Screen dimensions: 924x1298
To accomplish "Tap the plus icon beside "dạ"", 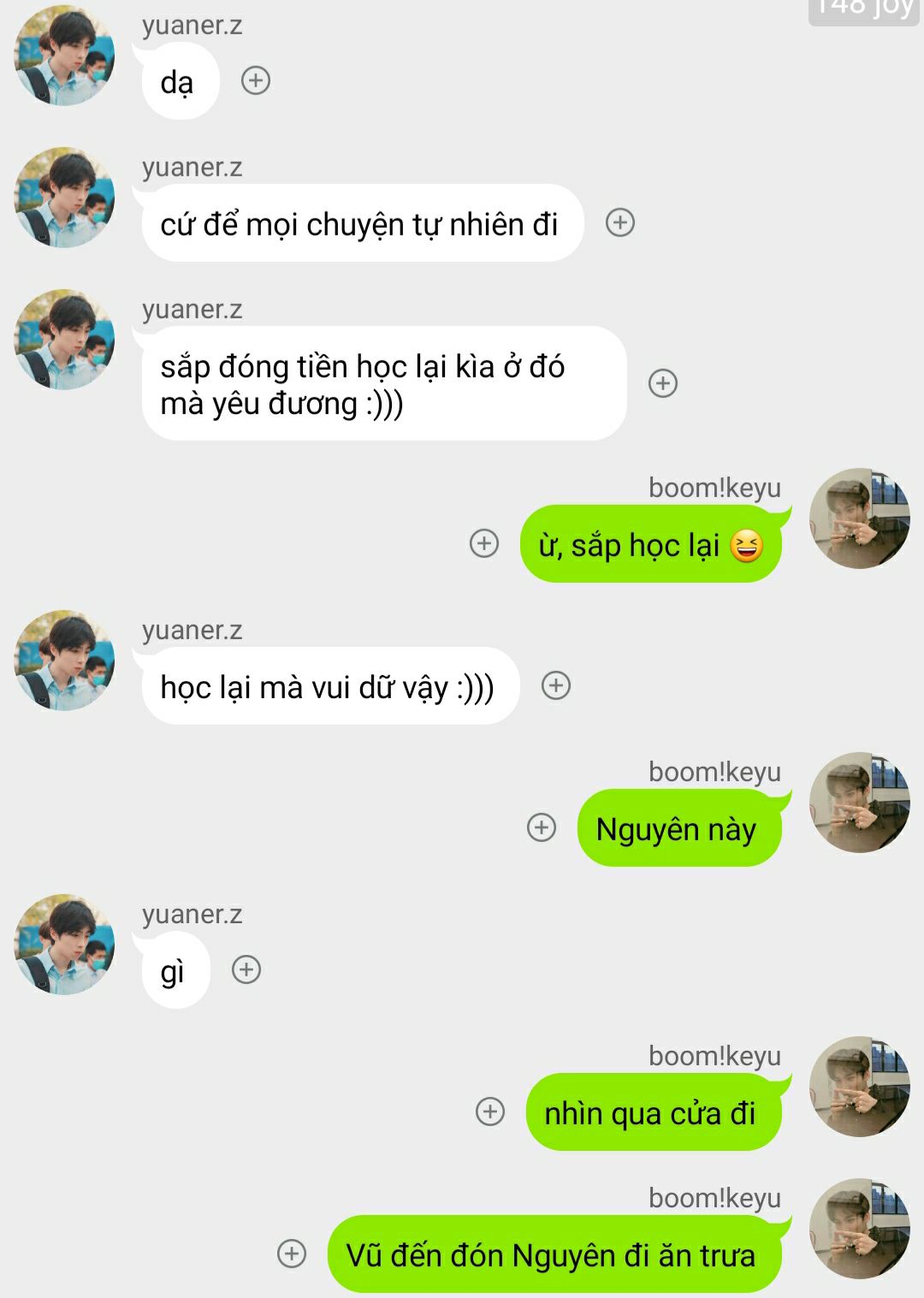I will [x=255, y=80].
